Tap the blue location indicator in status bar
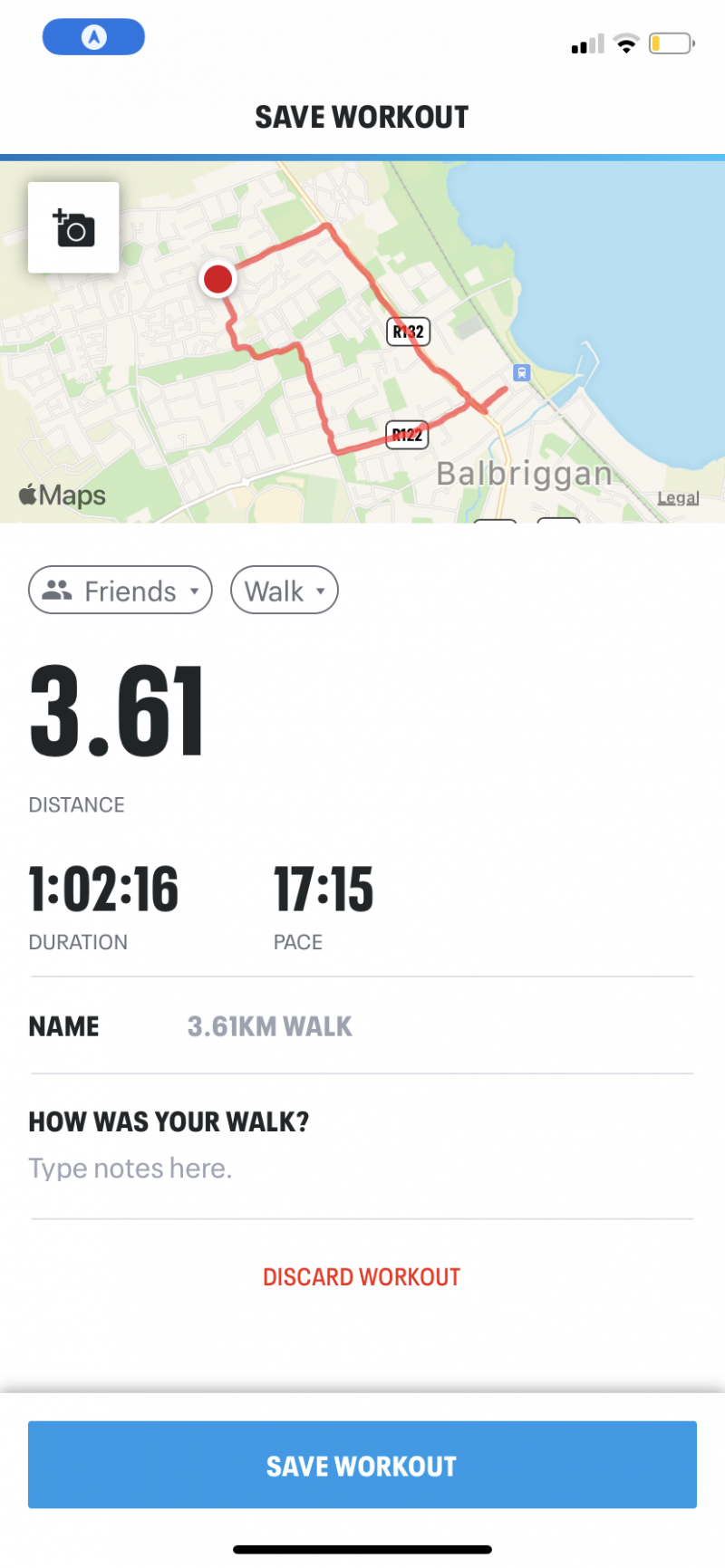 point(93,37)
